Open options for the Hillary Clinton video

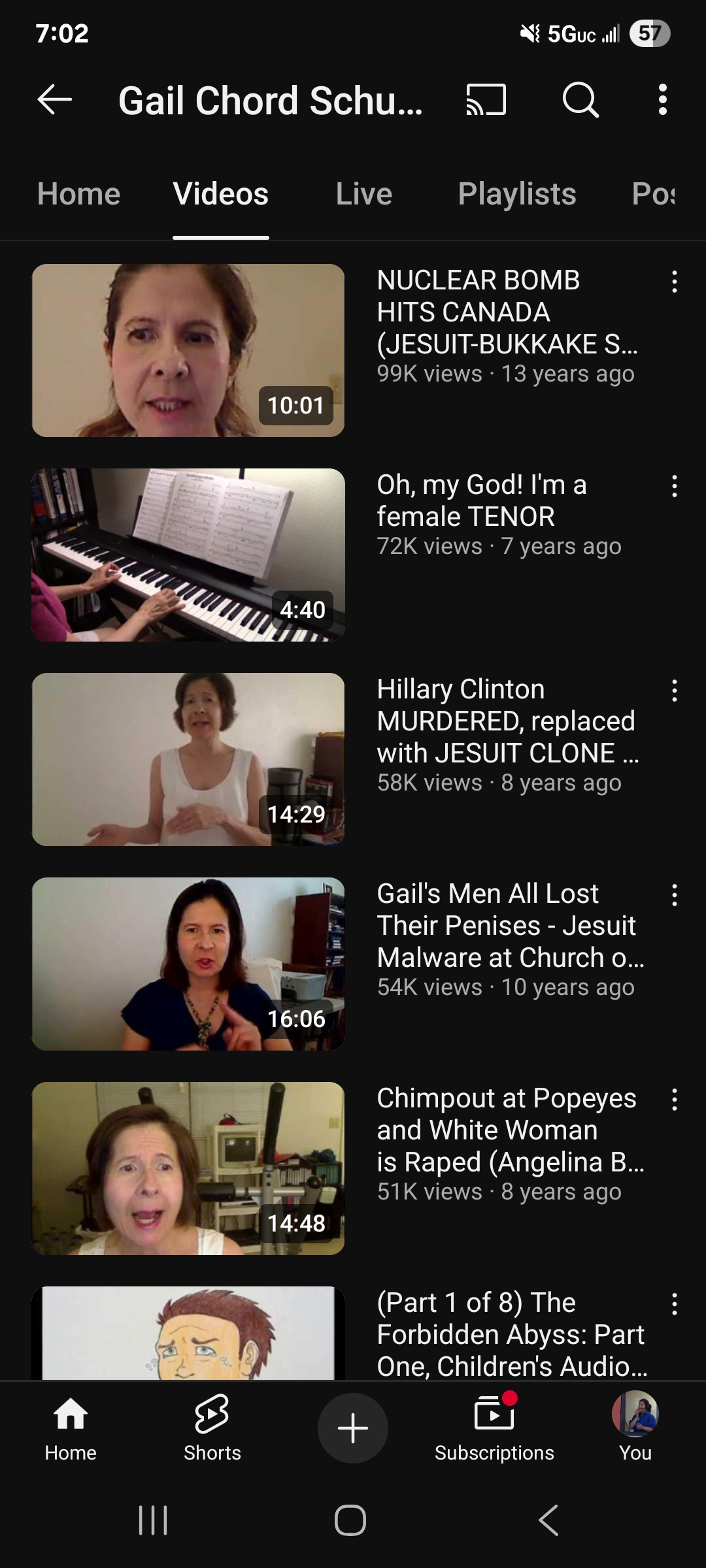point(675,691)
